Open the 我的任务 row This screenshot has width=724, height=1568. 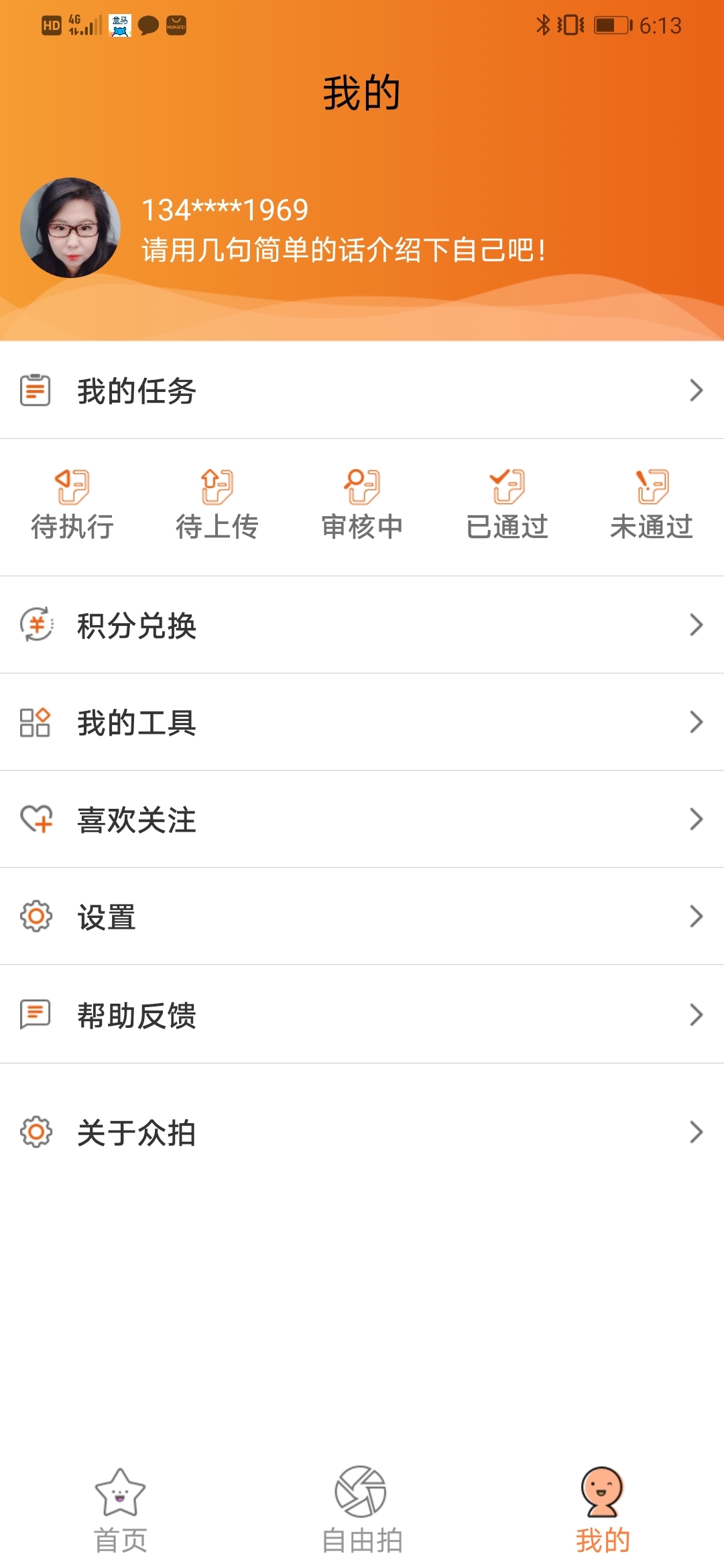tap(362, 391)
